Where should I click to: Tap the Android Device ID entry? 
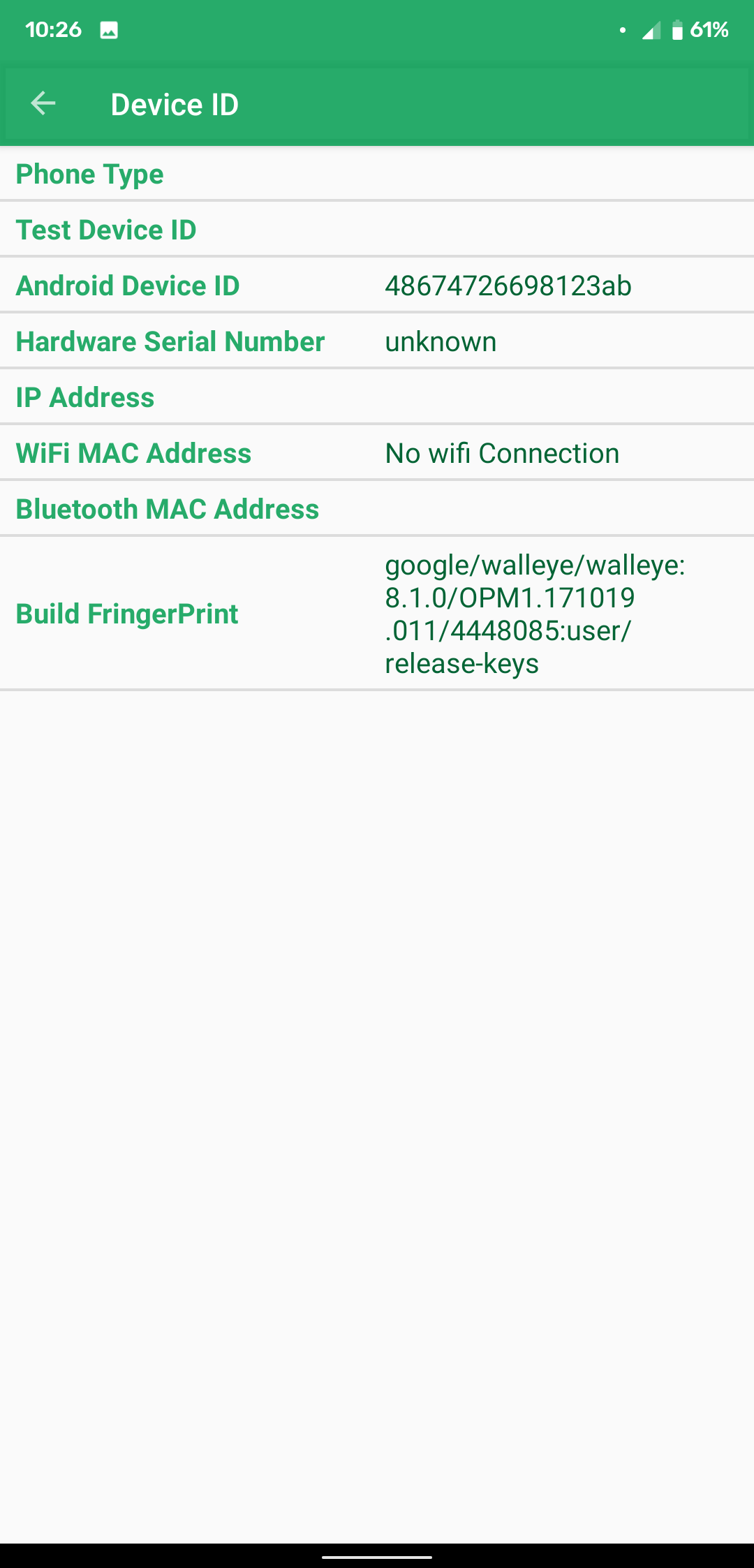(128, 286)
